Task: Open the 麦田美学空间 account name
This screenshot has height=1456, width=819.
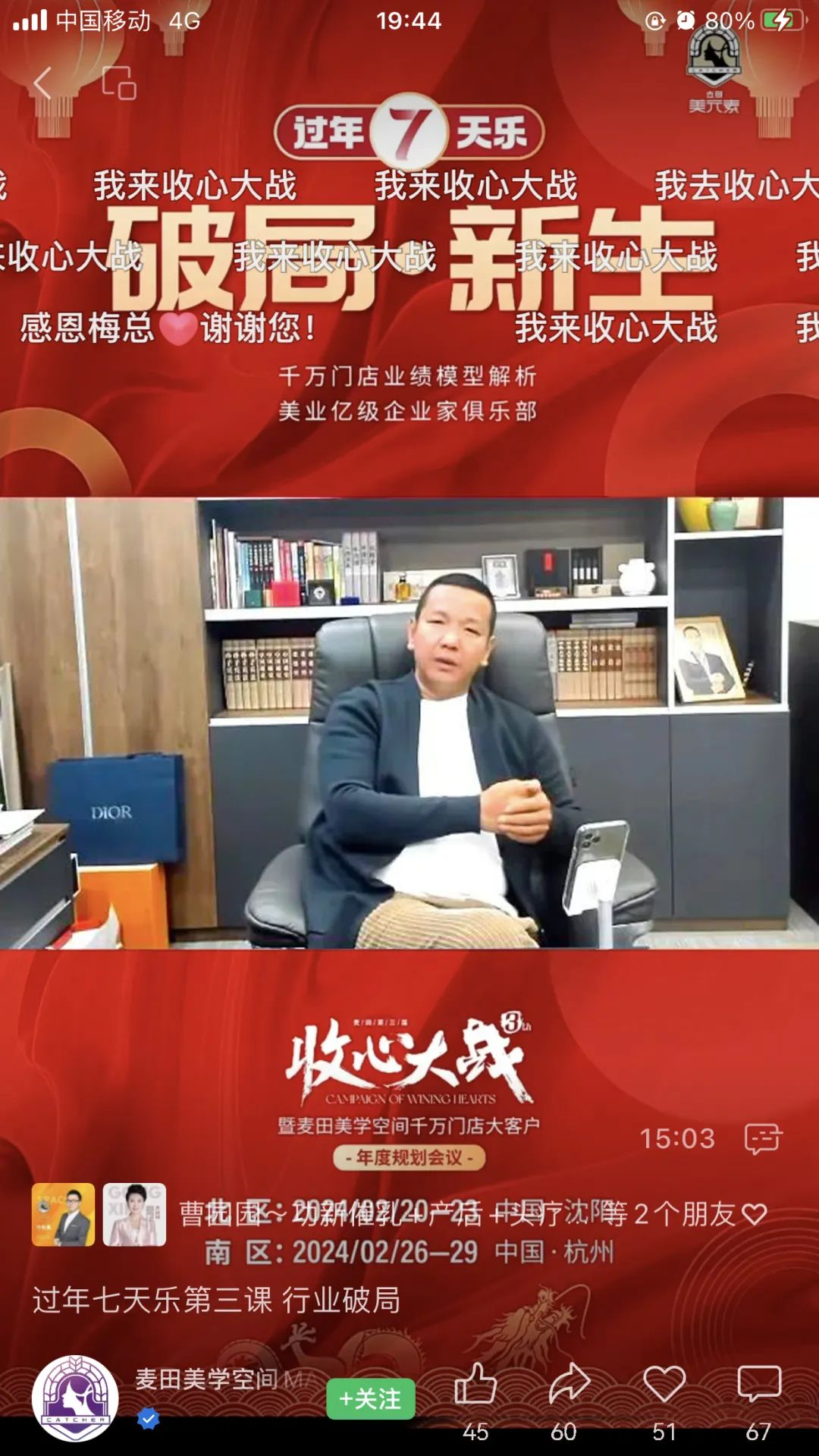Action: point(206,1379)
